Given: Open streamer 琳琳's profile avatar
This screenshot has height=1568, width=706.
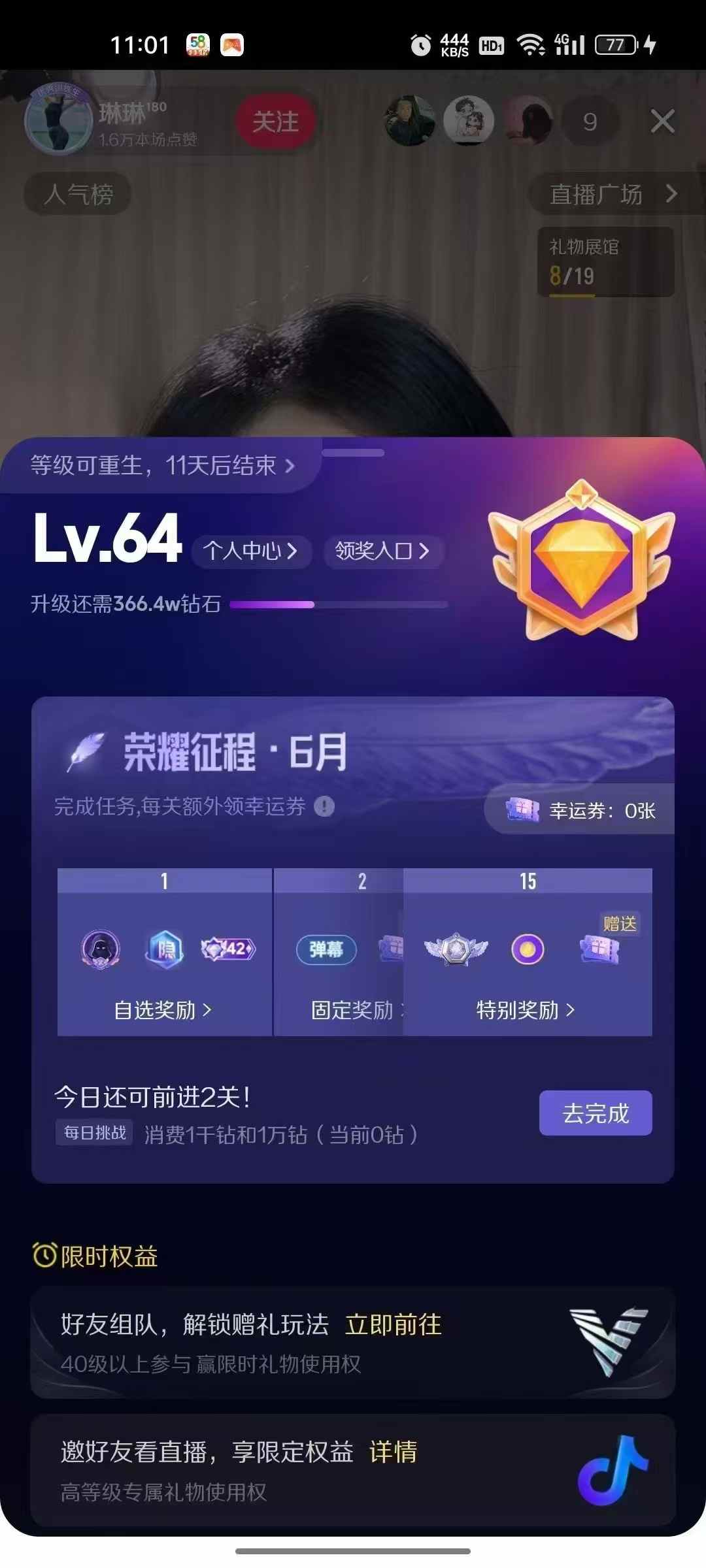Looking at the screenshot, I should click(58, 122).
